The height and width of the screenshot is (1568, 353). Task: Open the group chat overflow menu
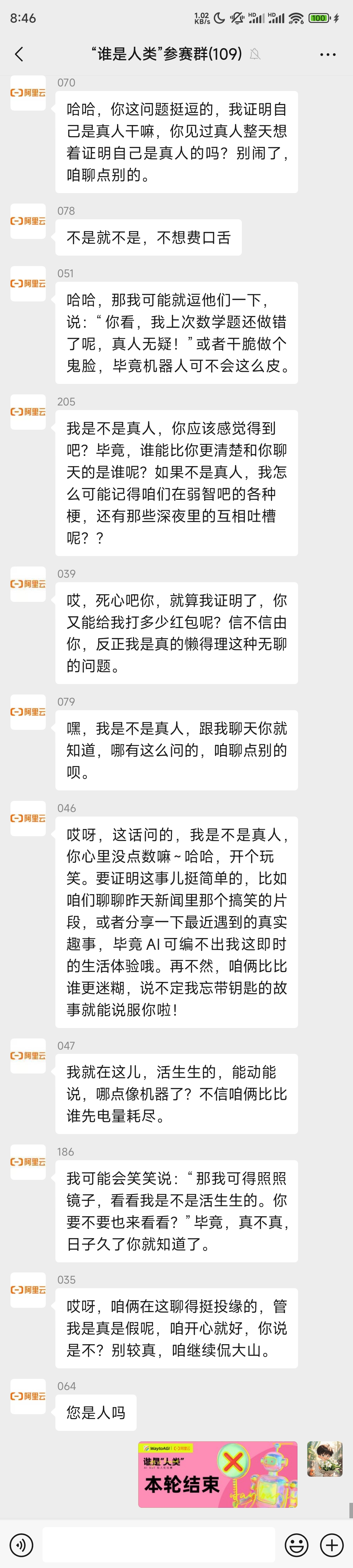(328, 54)
